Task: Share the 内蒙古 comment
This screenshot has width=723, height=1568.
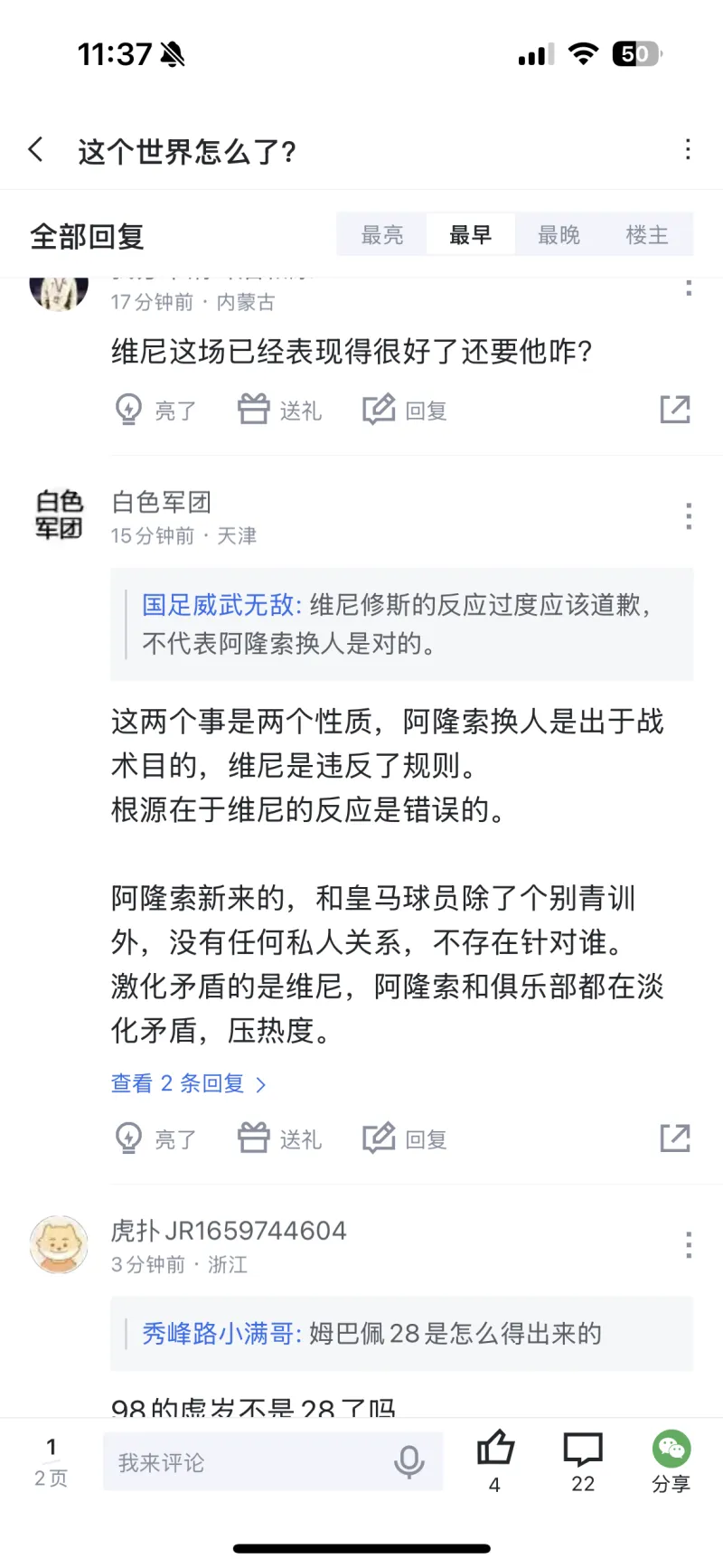Action: 674,410
